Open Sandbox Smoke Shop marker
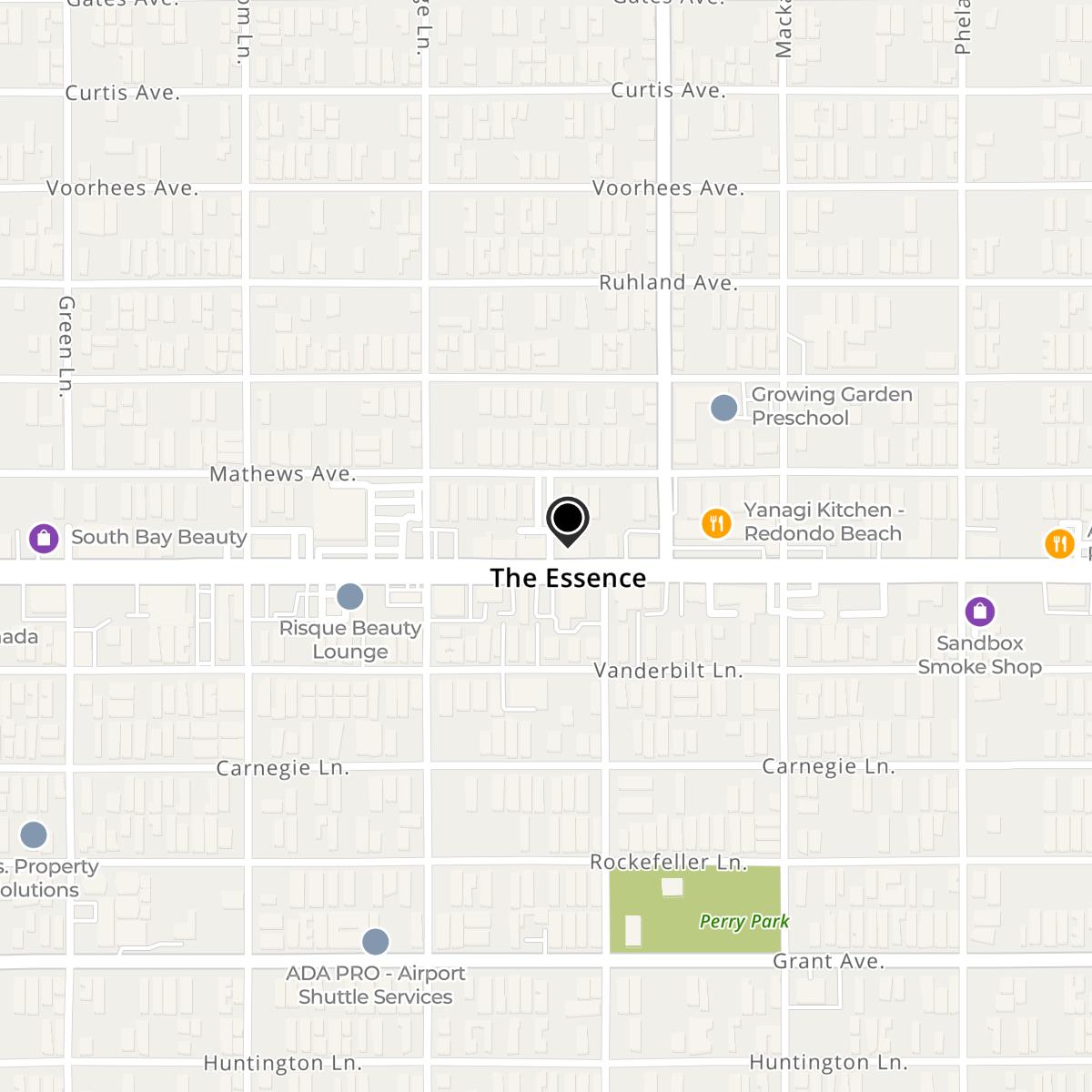1092x1092 pixels. 979,612
